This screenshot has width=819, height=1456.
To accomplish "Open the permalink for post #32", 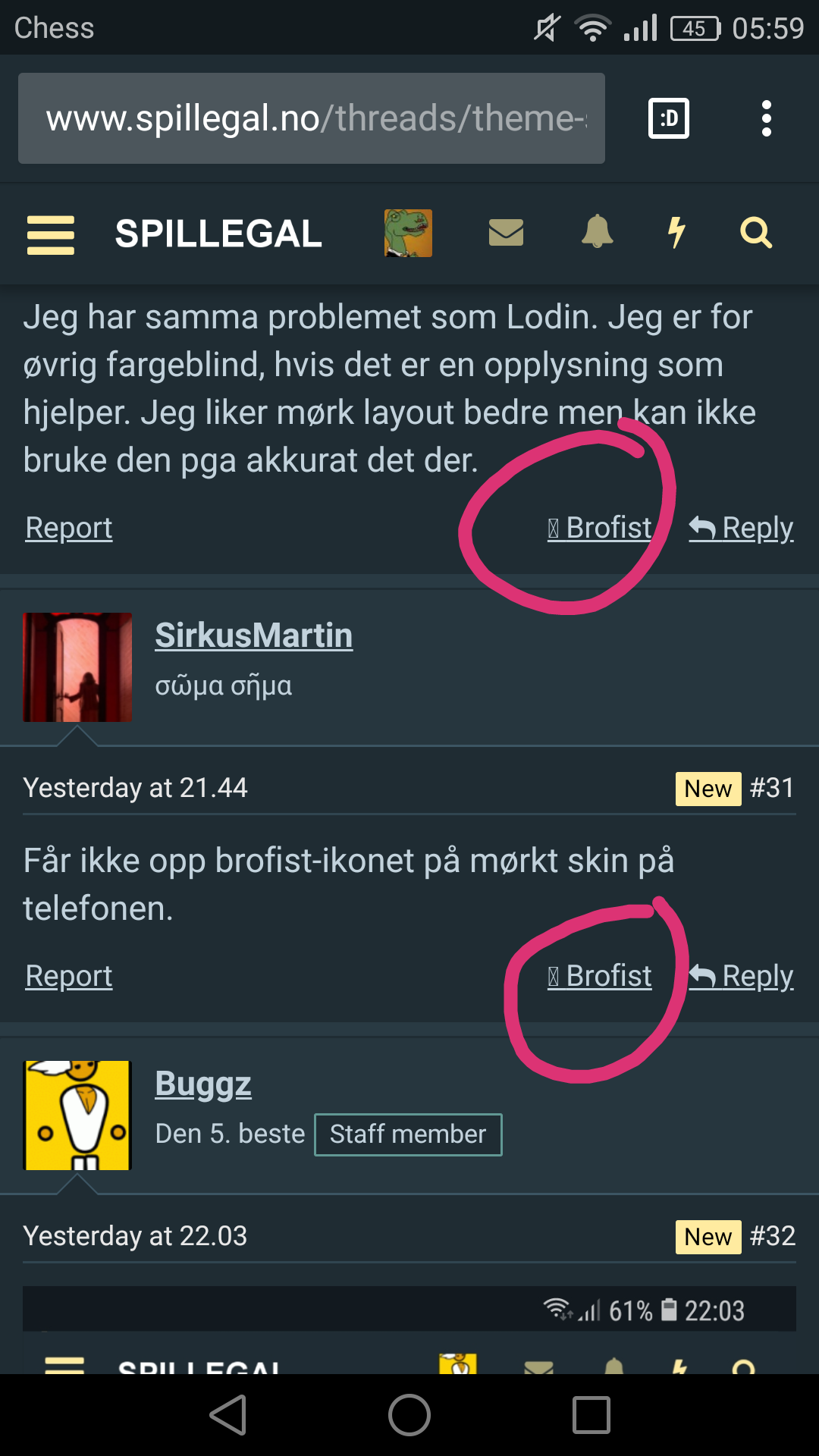I will coord(772,1236).
